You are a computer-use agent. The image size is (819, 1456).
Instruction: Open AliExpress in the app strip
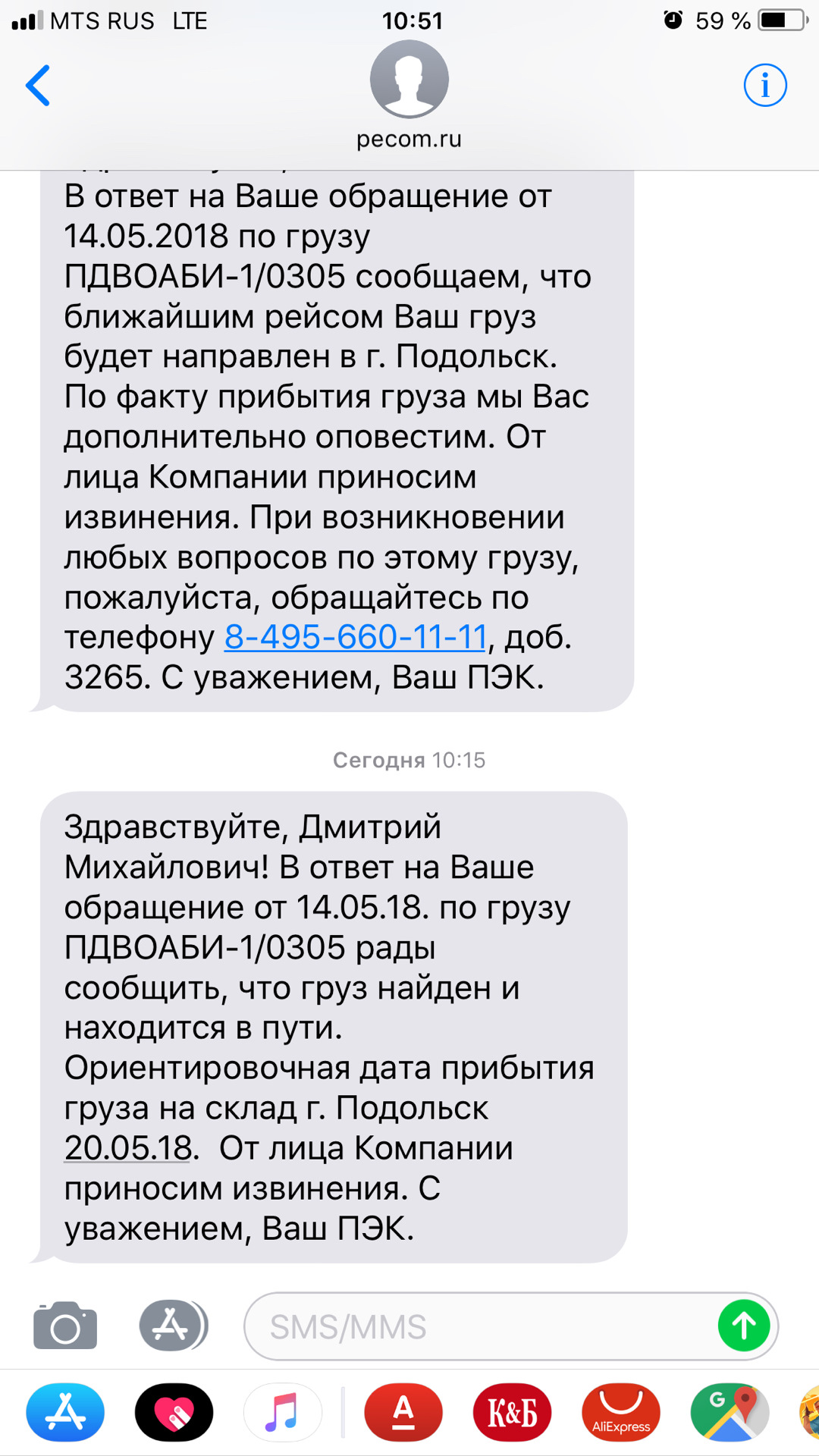click(620, 1413)
